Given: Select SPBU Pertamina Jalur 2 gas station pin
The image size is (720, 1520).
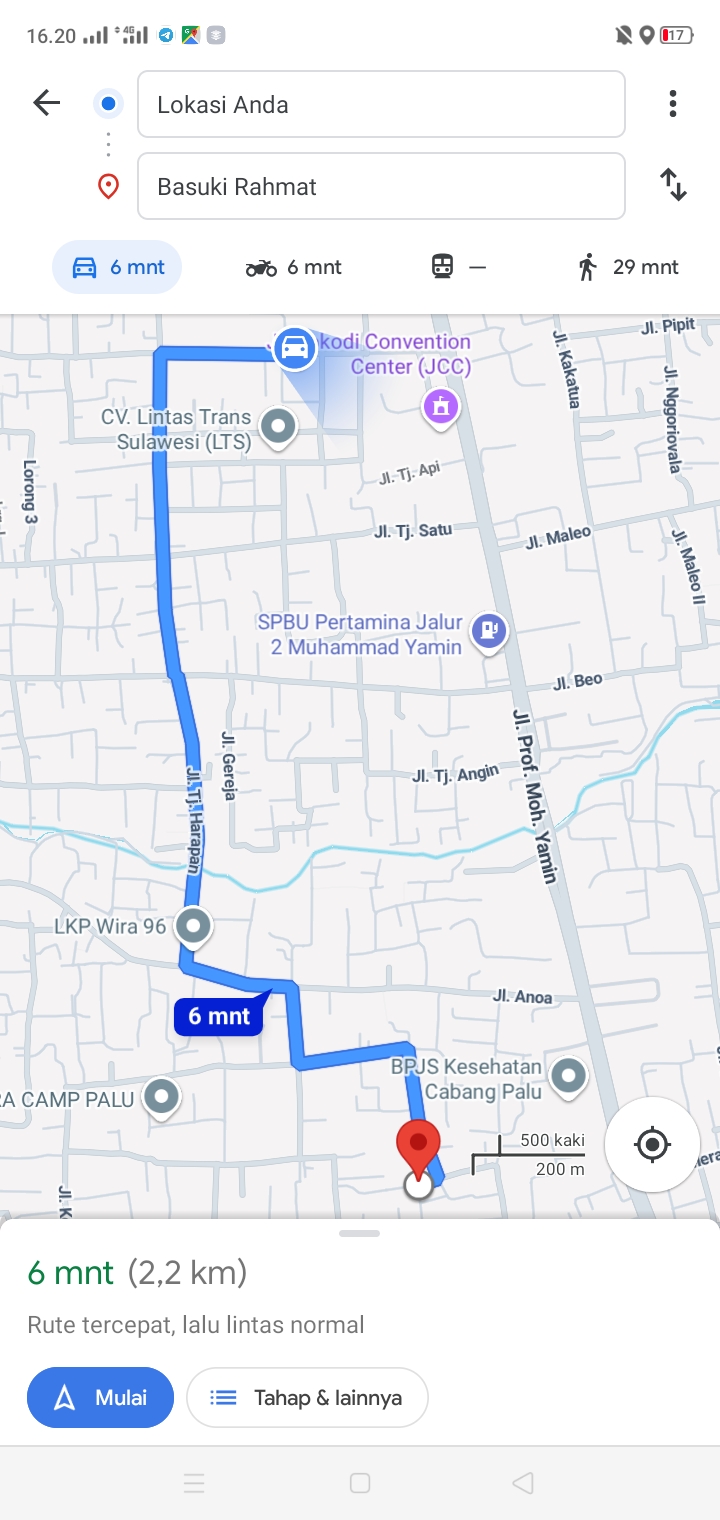Looking at the screenshot, I should [489, 632].
